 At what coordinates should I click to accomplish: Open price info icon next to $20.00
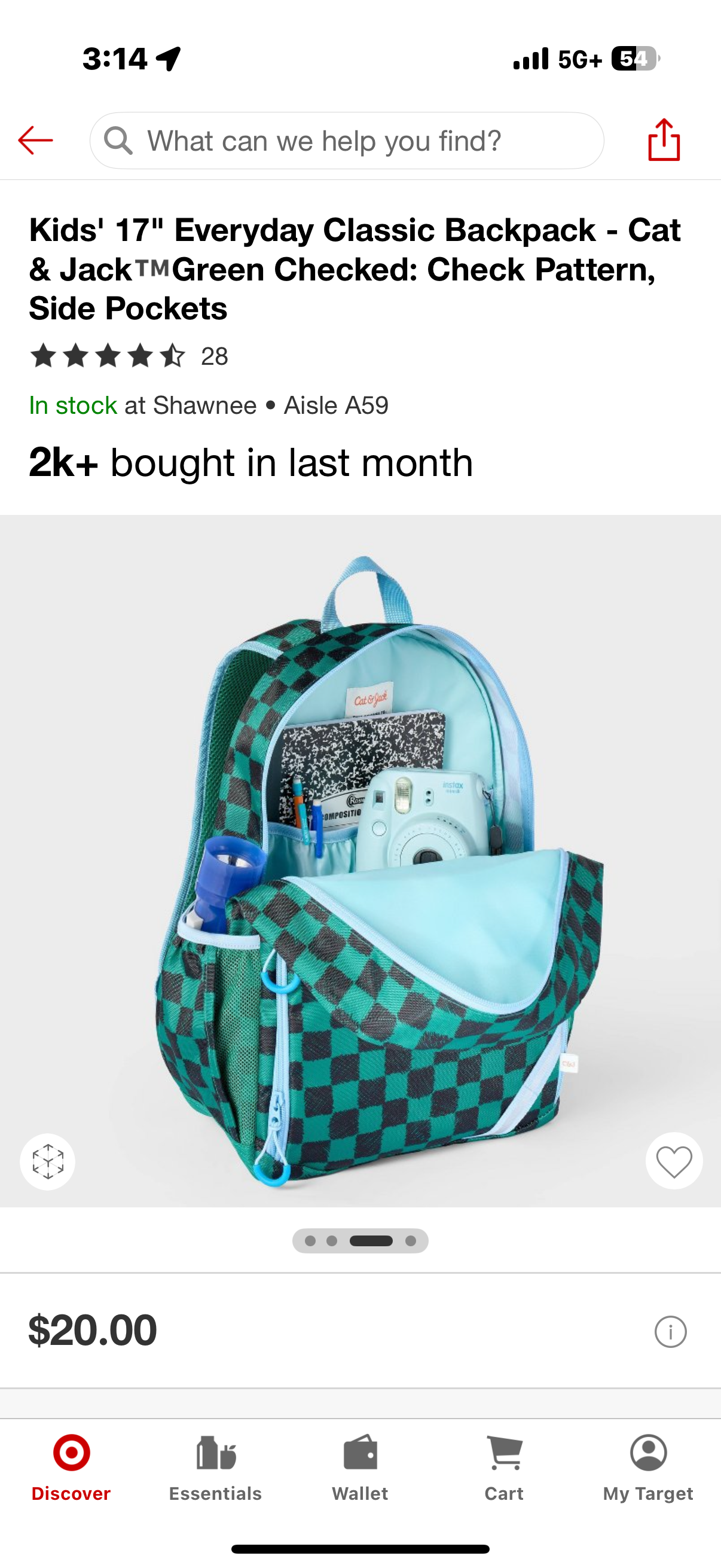click(x=670, y=1331)
